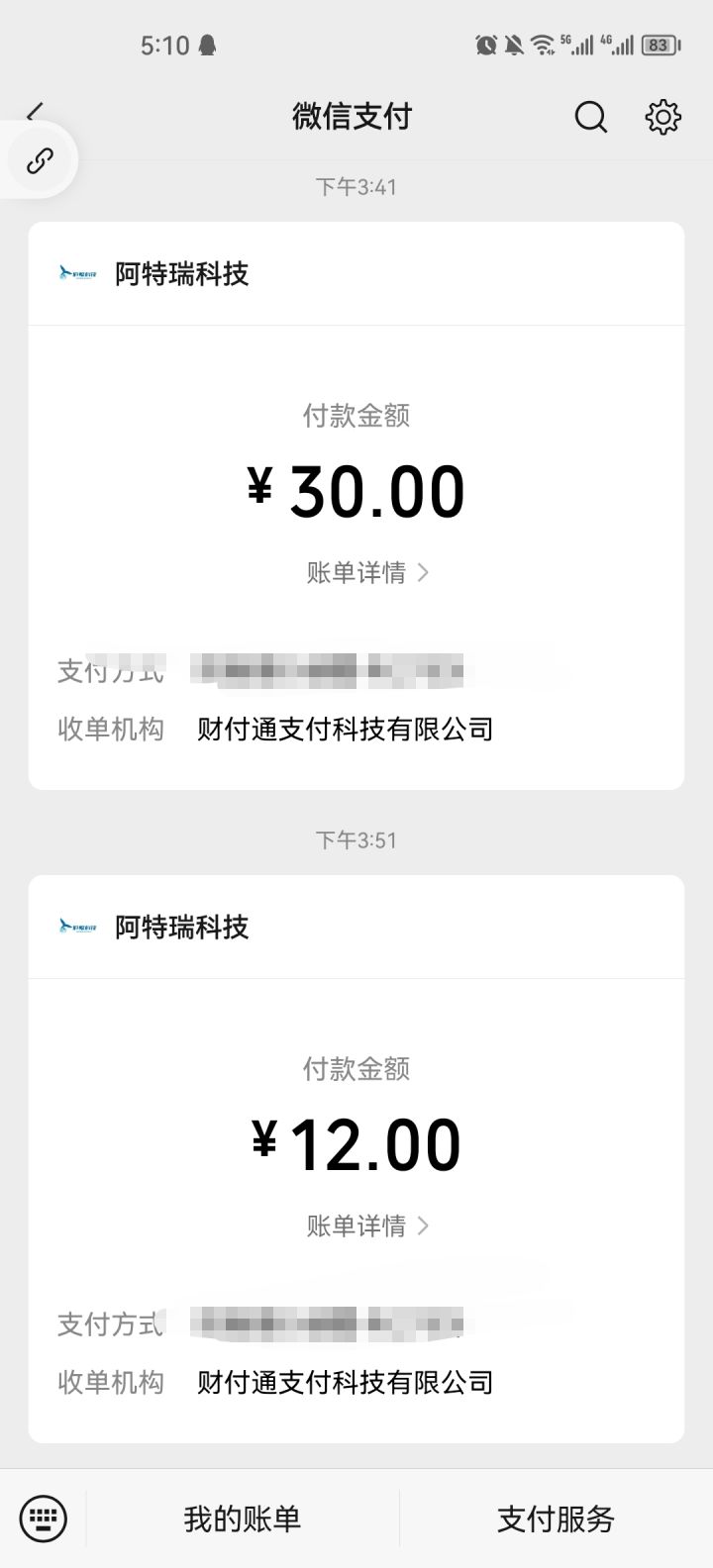The height and width of the screenshot is (1568, 713).
Task: Tap the 微信支付 title text
Action: point(352,116)
